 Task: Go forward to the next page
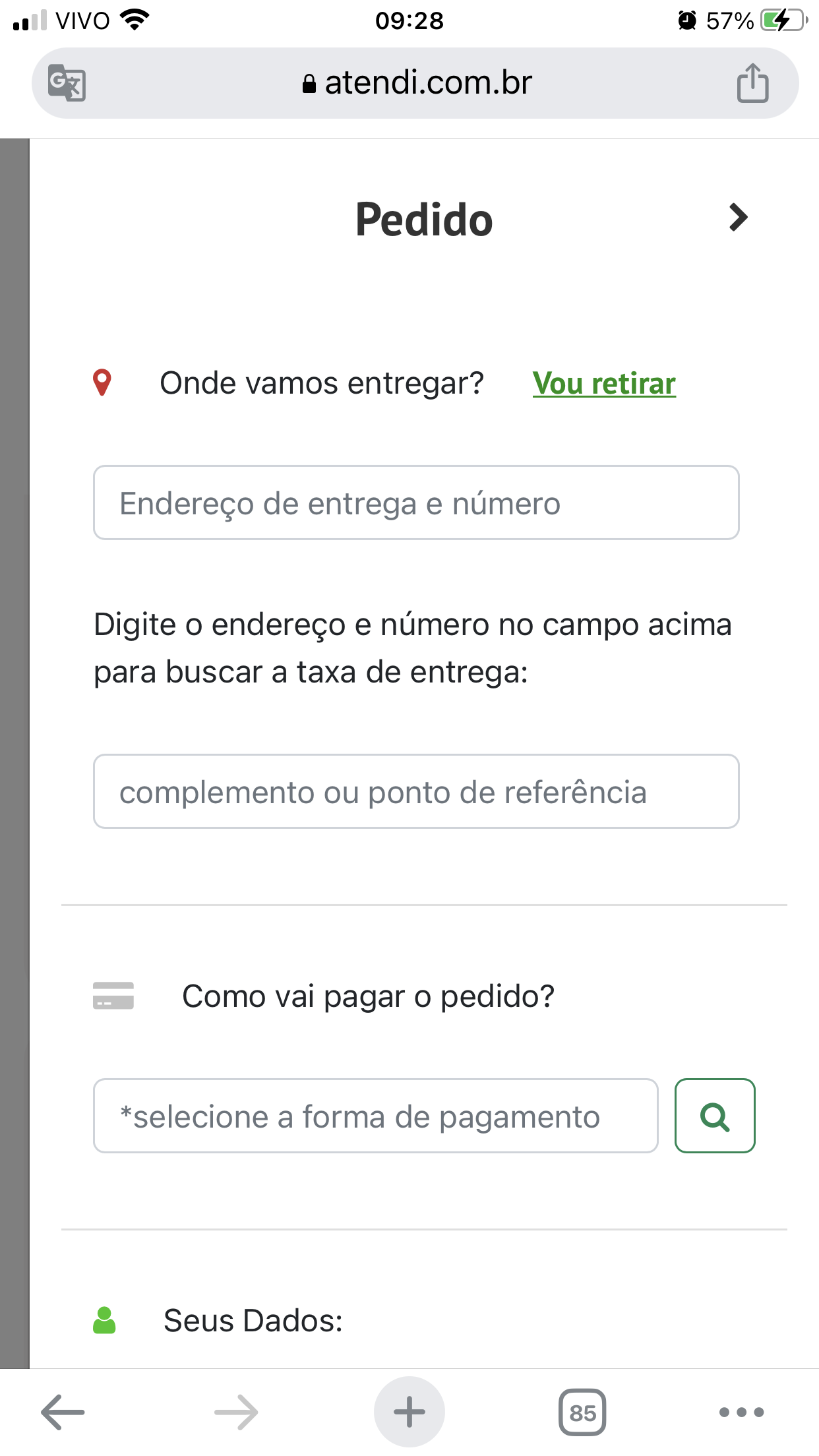(236, 1412)
